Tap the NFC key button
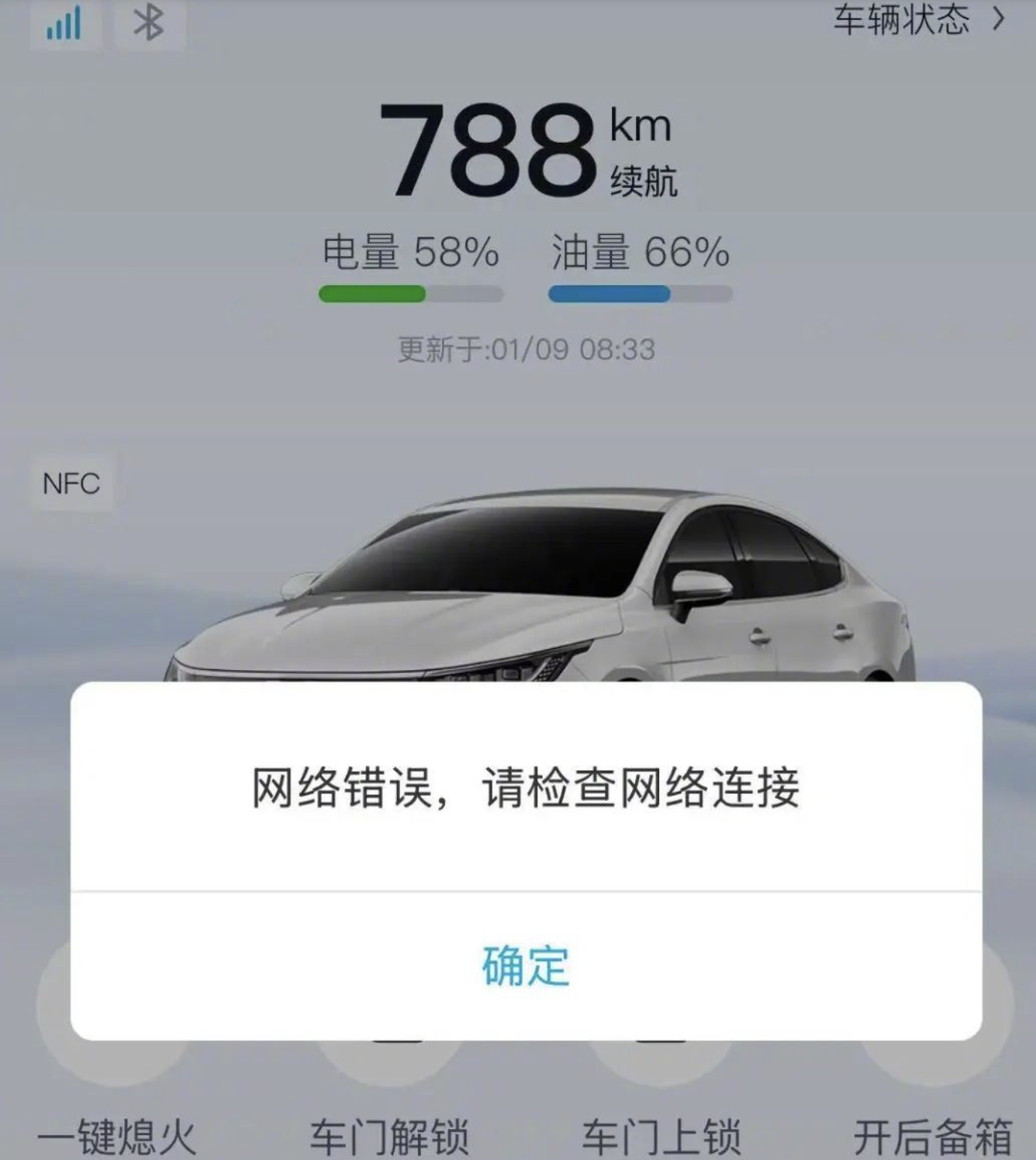 71,484
